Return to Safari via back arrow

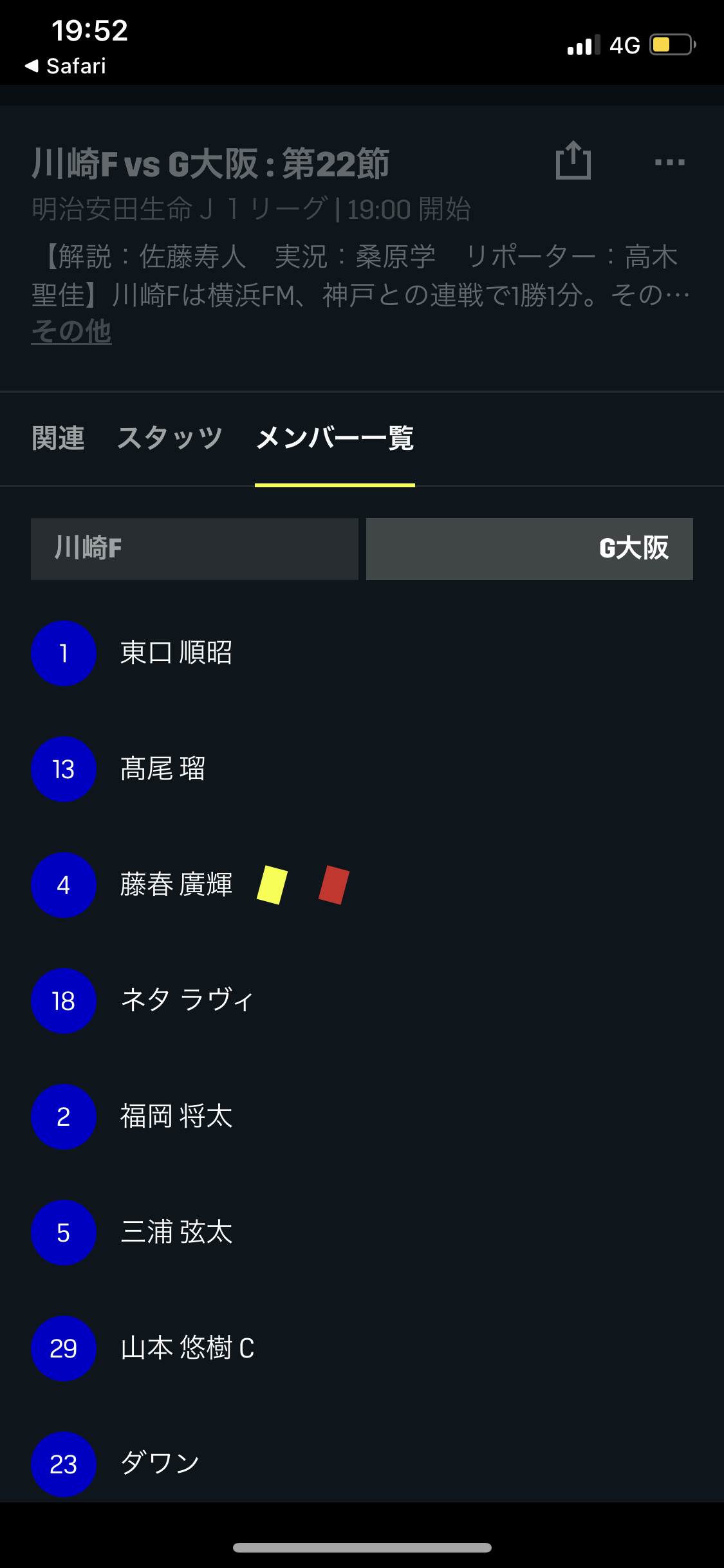point(64,66)
